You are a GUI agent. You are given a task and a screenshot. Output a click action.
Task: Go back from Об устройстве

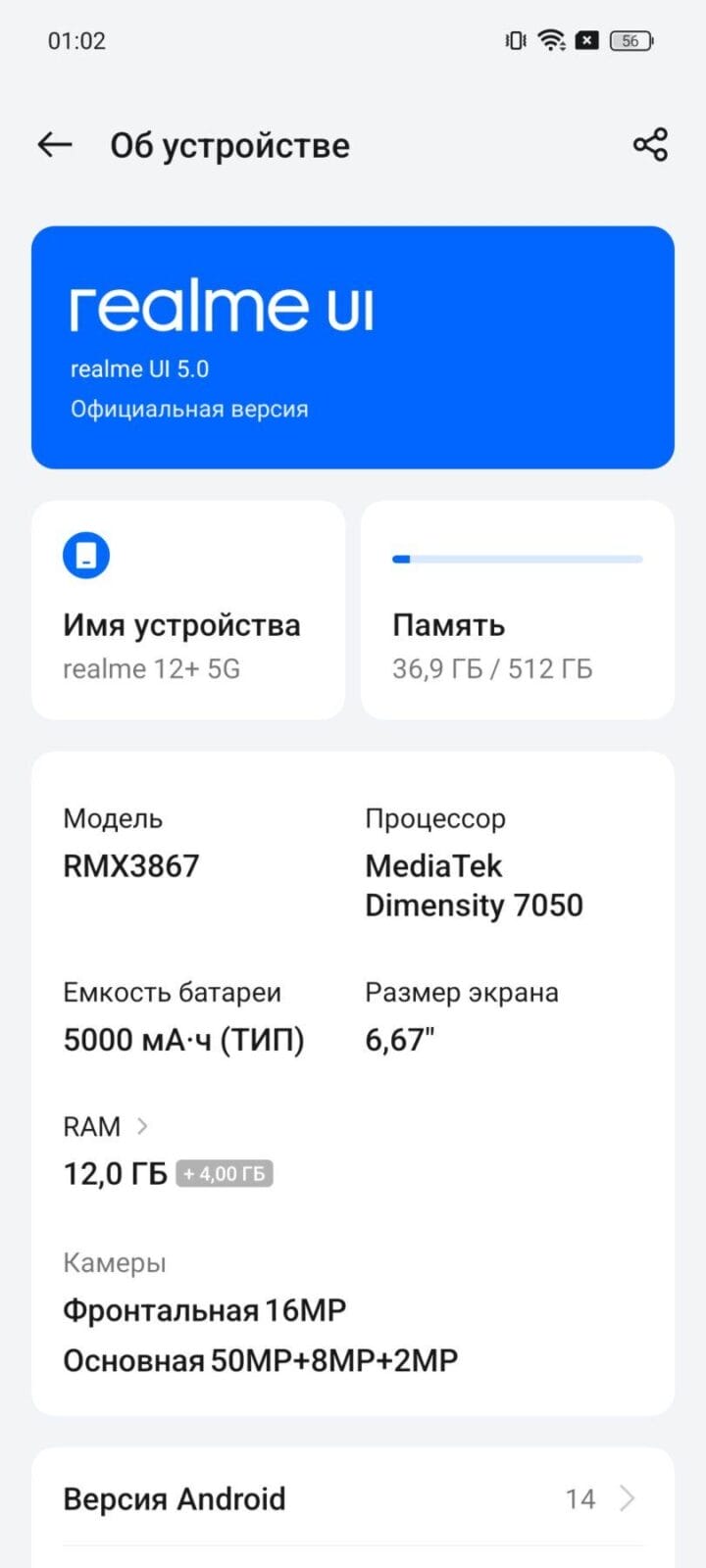click(55, 145)
